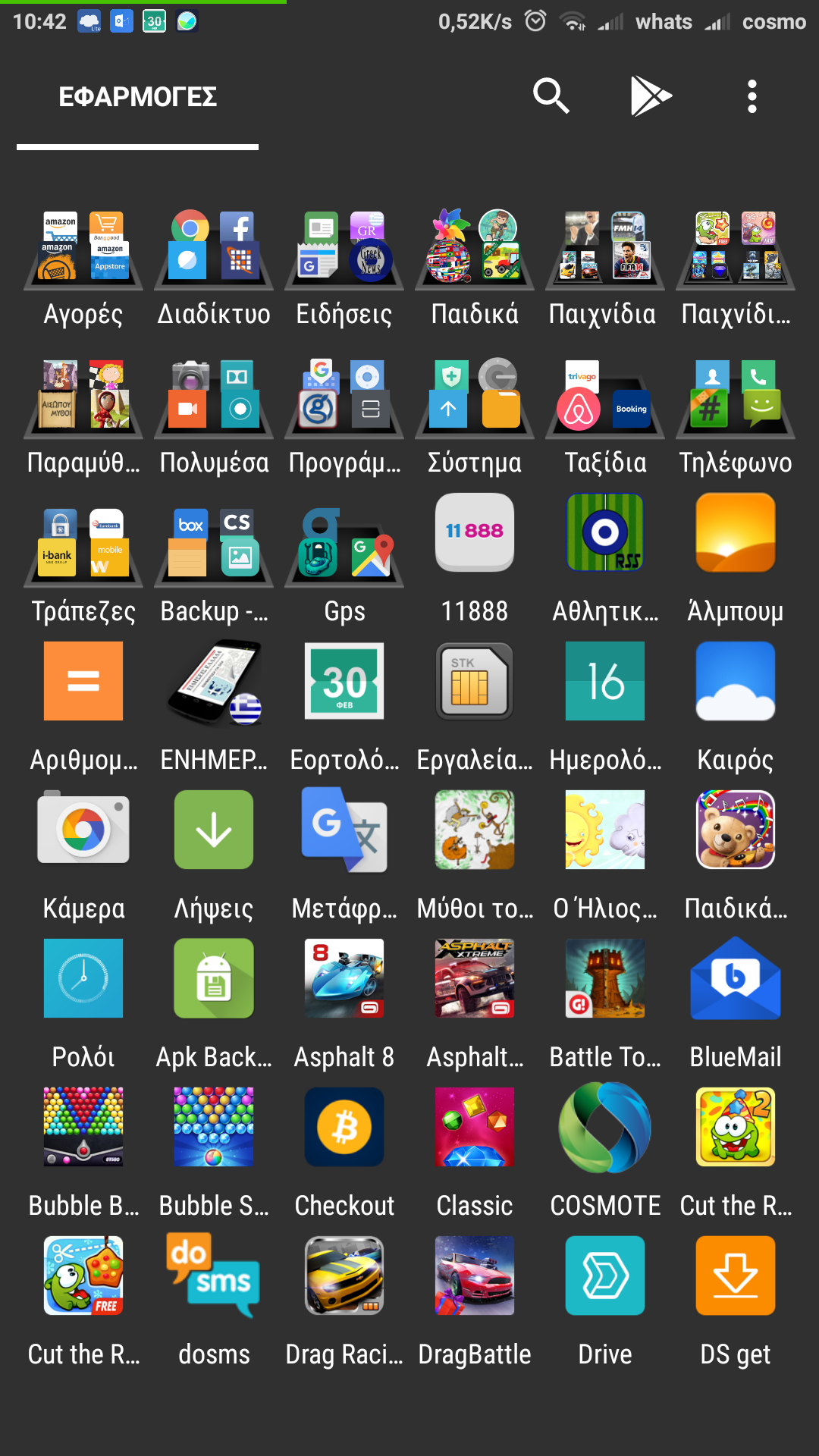Screen dimensions: 819x1456
Task: Launch Asphalt 8
Action: (x=344, y=977)
